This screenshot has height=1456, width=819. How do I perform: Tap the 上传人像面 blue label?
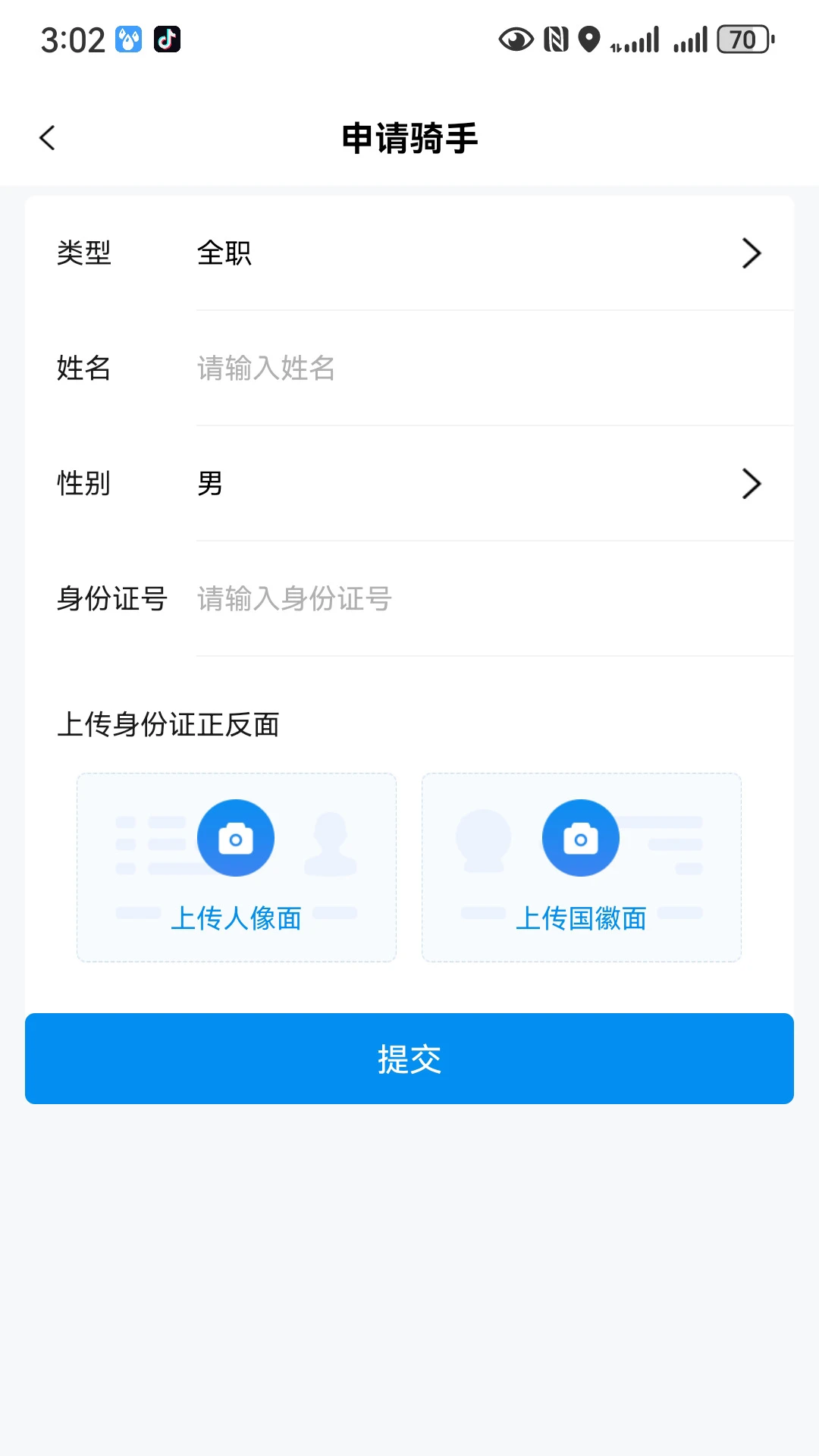[x=236, y=918]
